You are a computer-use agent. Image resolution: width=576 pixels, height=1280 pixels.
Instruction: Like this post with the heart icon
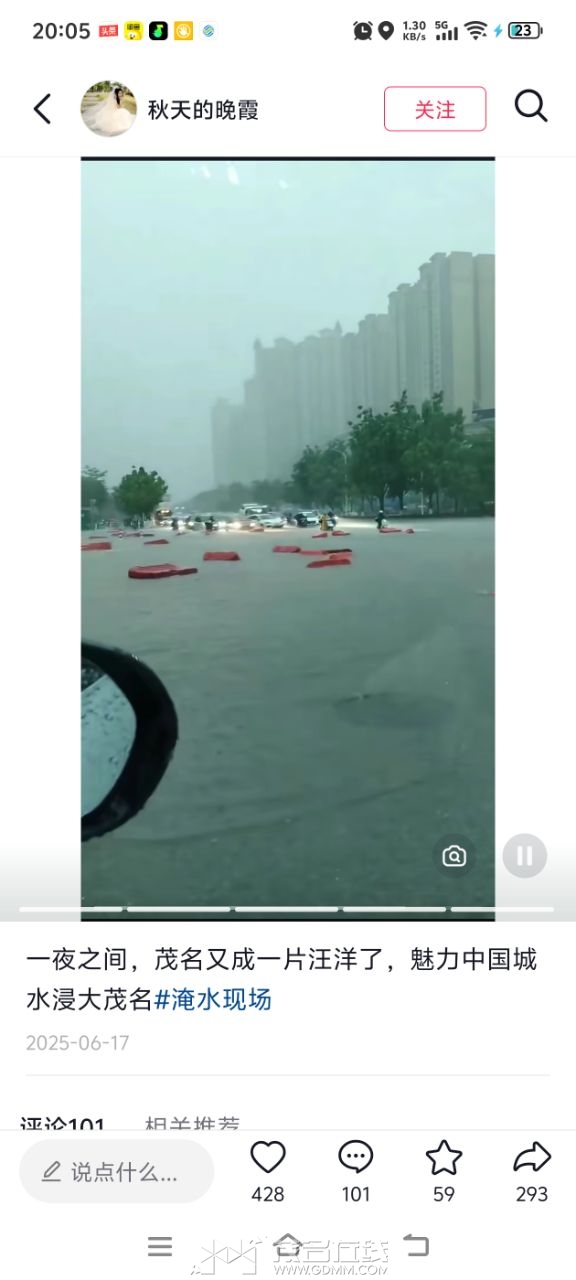[268, 1158]
